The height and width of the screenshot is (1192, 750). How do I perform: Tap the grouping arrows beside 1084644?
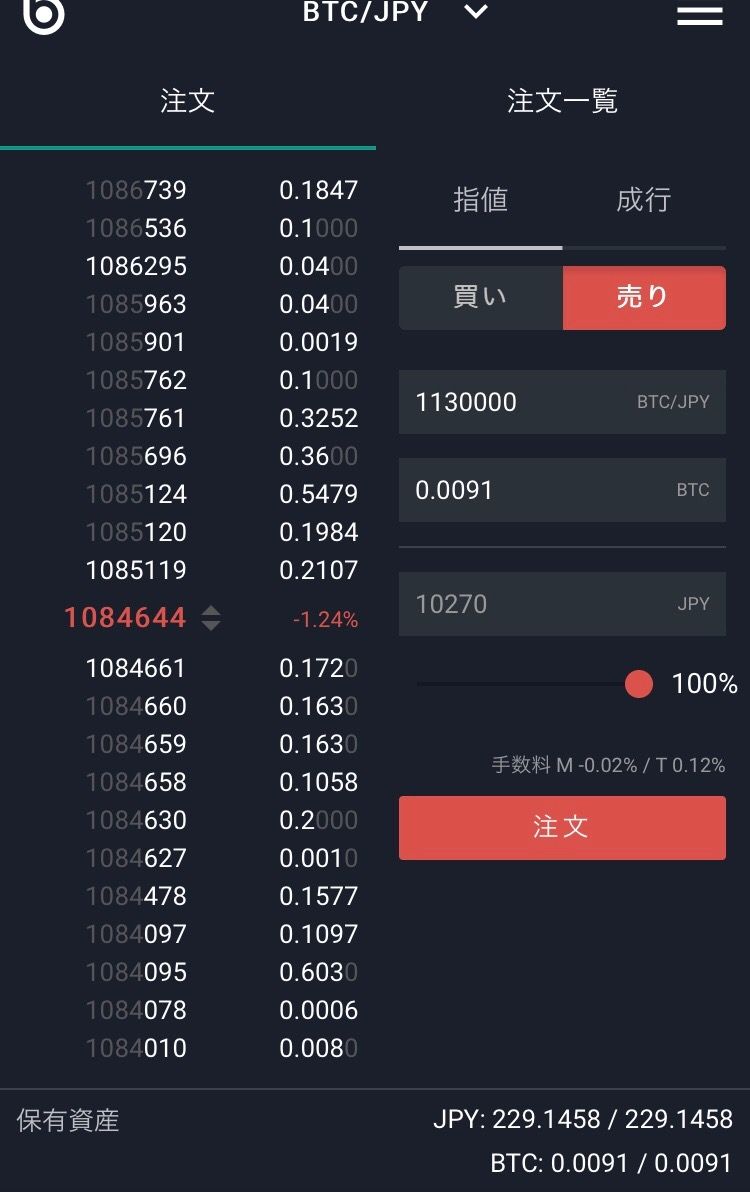pos(211,618)
